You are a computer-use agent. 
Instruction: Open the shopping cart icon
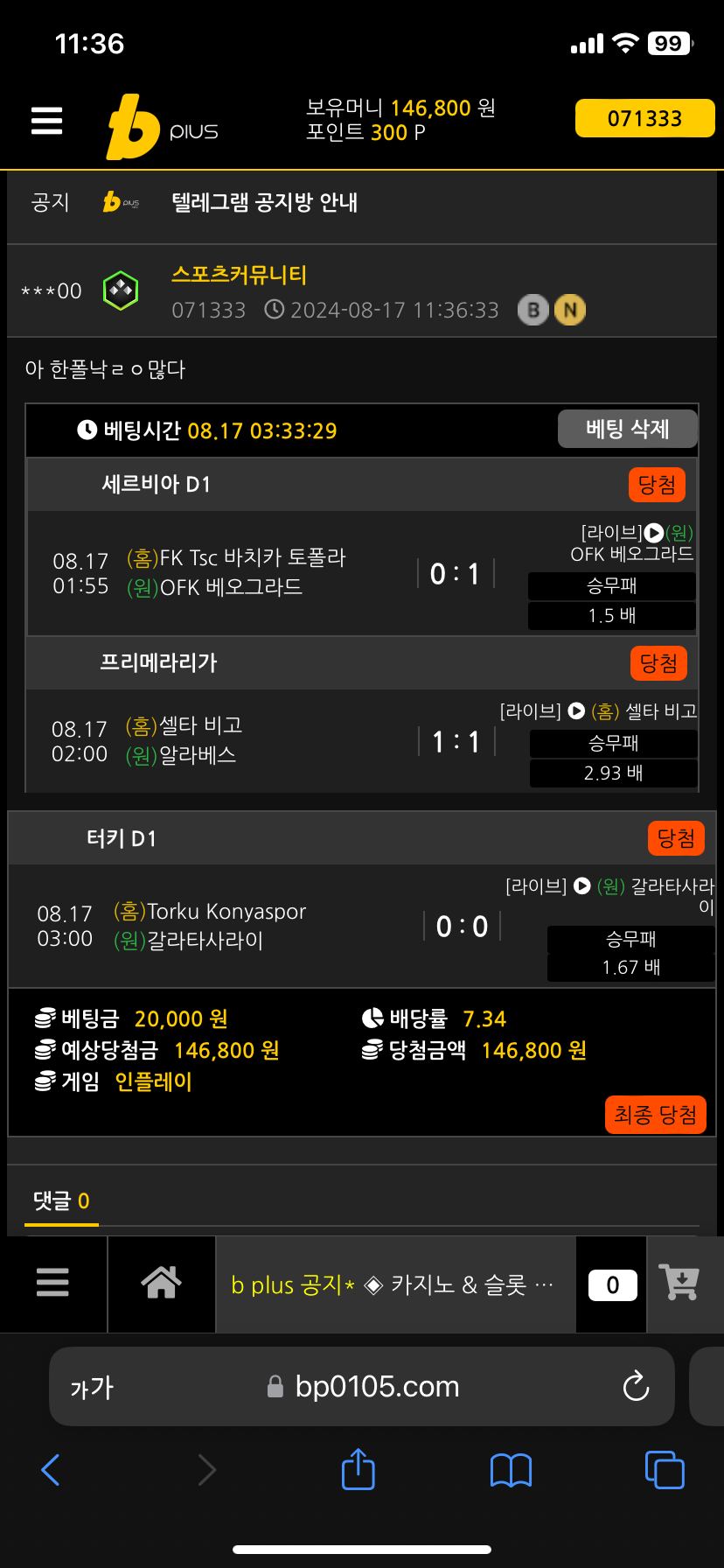(679, 1283)
